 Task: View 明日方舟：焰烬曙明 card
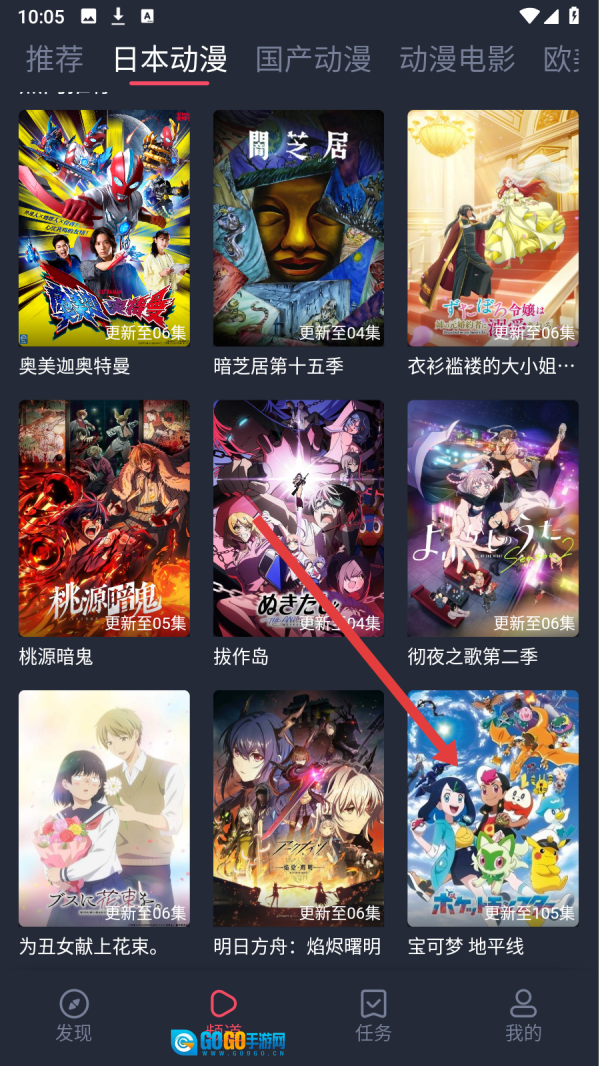click(x=298, y=808)
